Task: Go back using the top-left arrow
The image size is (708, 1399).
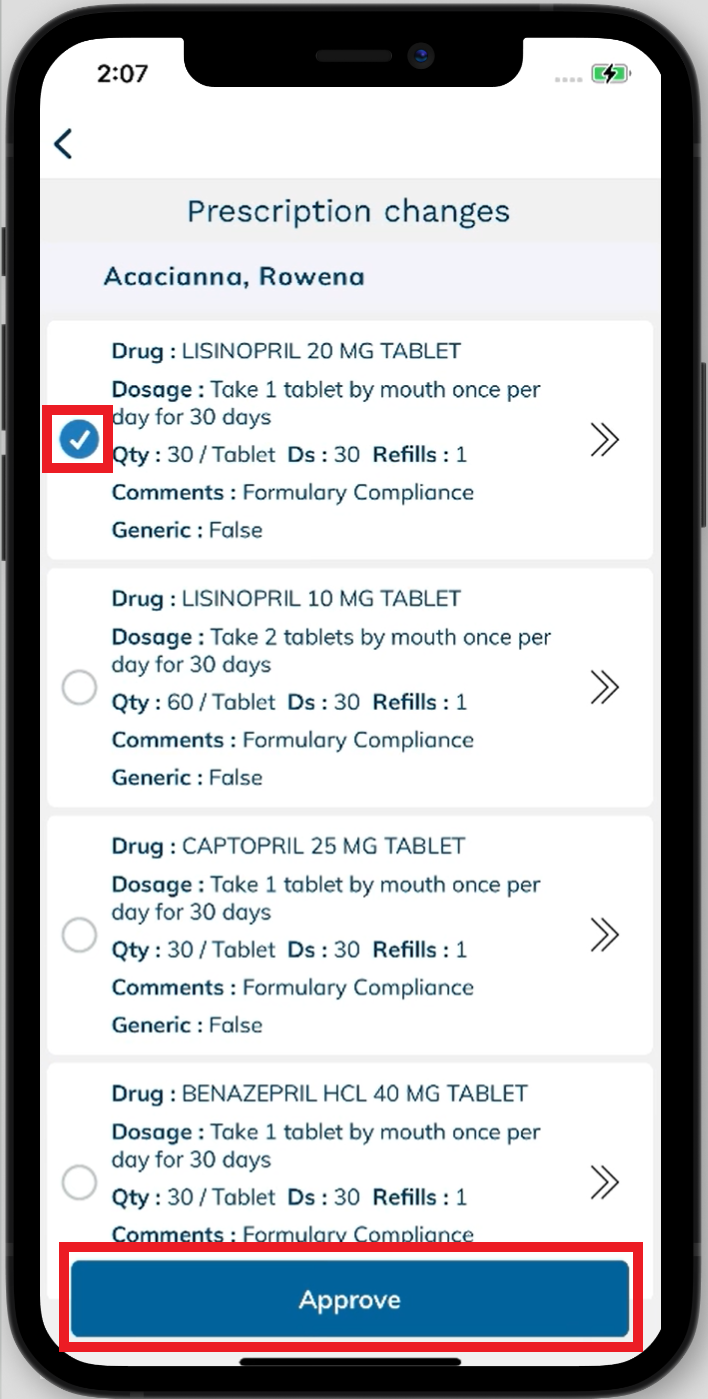Action: 63,144
